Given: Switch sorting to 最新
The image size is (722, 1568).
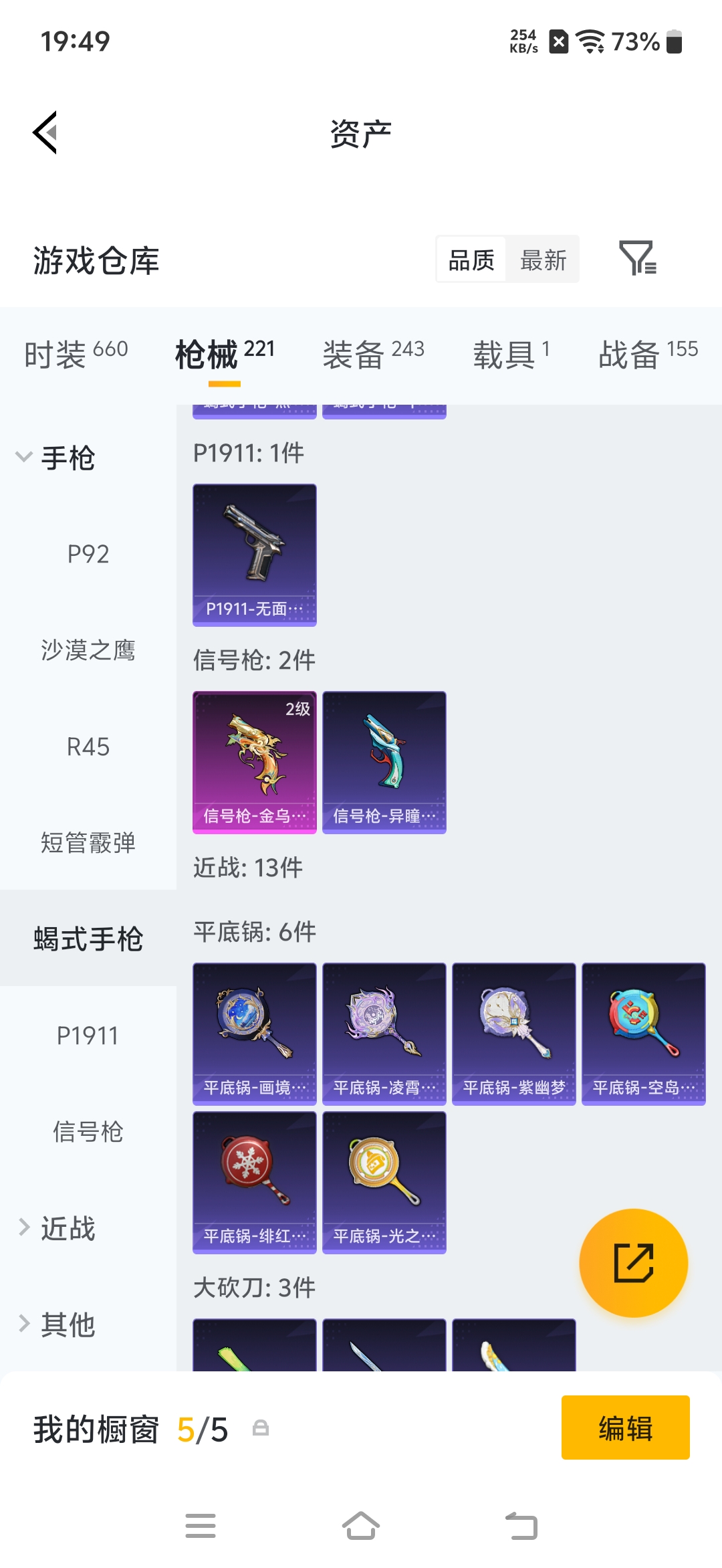Looking at the screenshot, I should pyautogui.click(x=543, y=260).
